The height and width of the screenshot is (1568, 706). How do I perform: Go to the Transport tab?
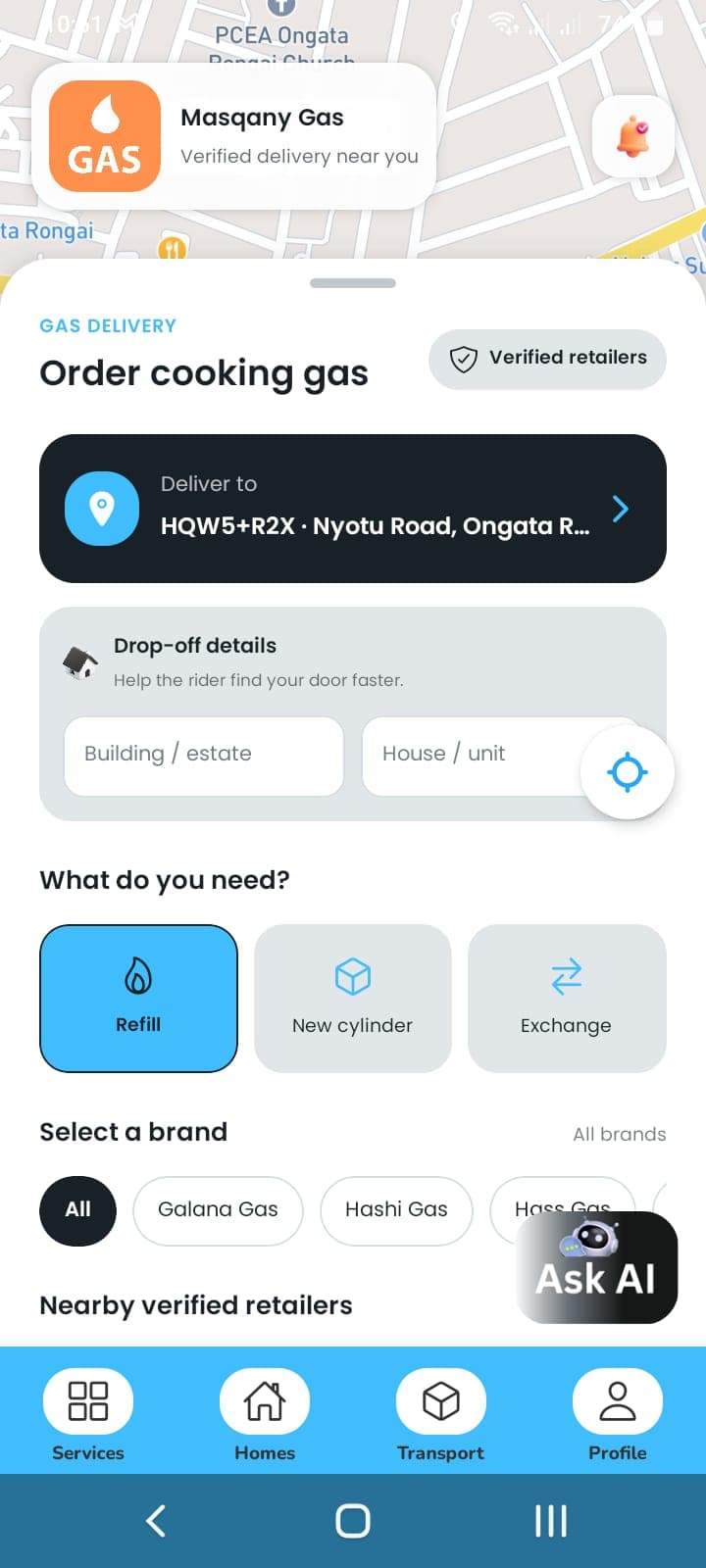[441, 1414]
